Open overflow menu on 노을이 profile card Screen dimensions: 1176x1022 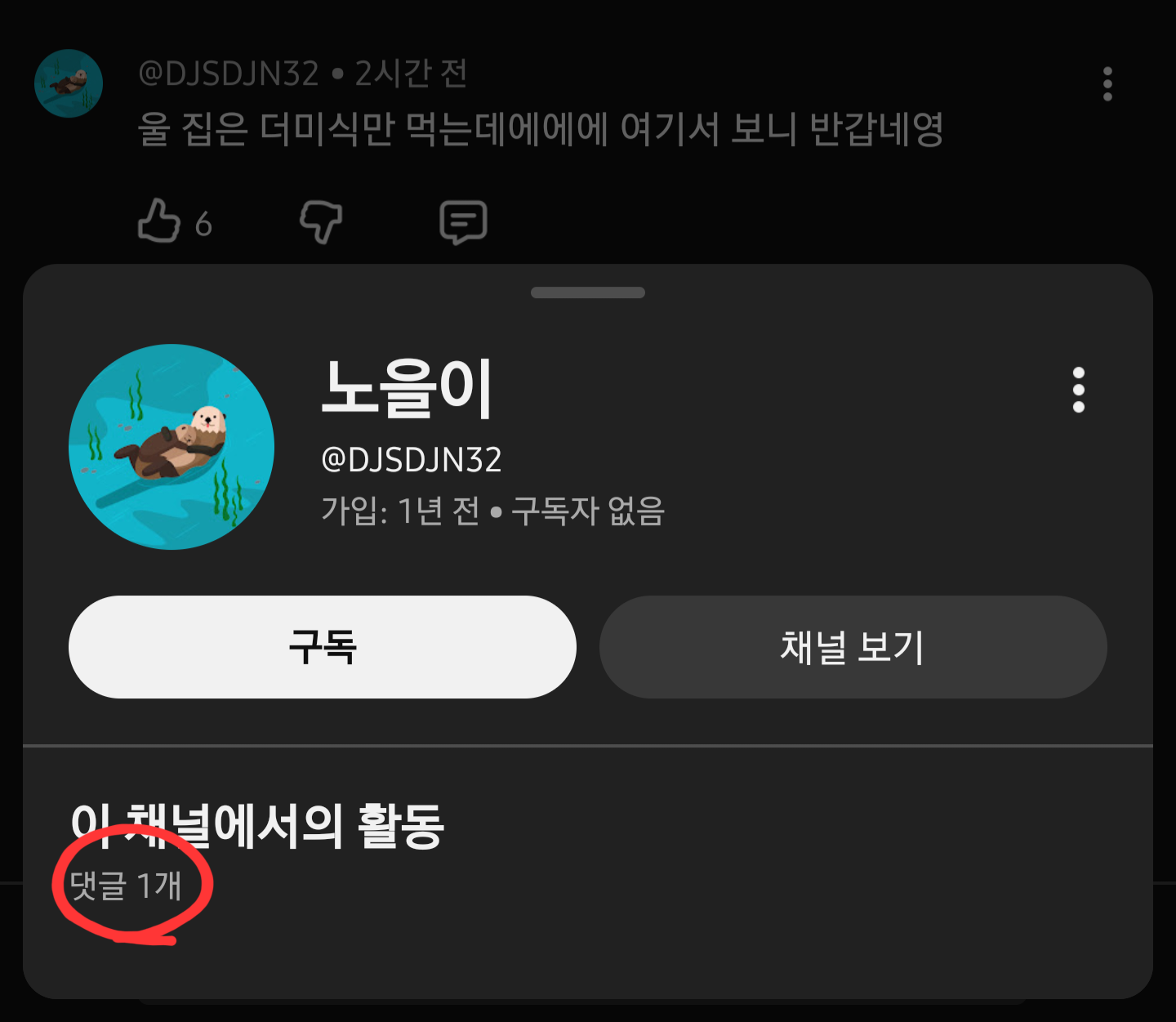click(1078, 390)
